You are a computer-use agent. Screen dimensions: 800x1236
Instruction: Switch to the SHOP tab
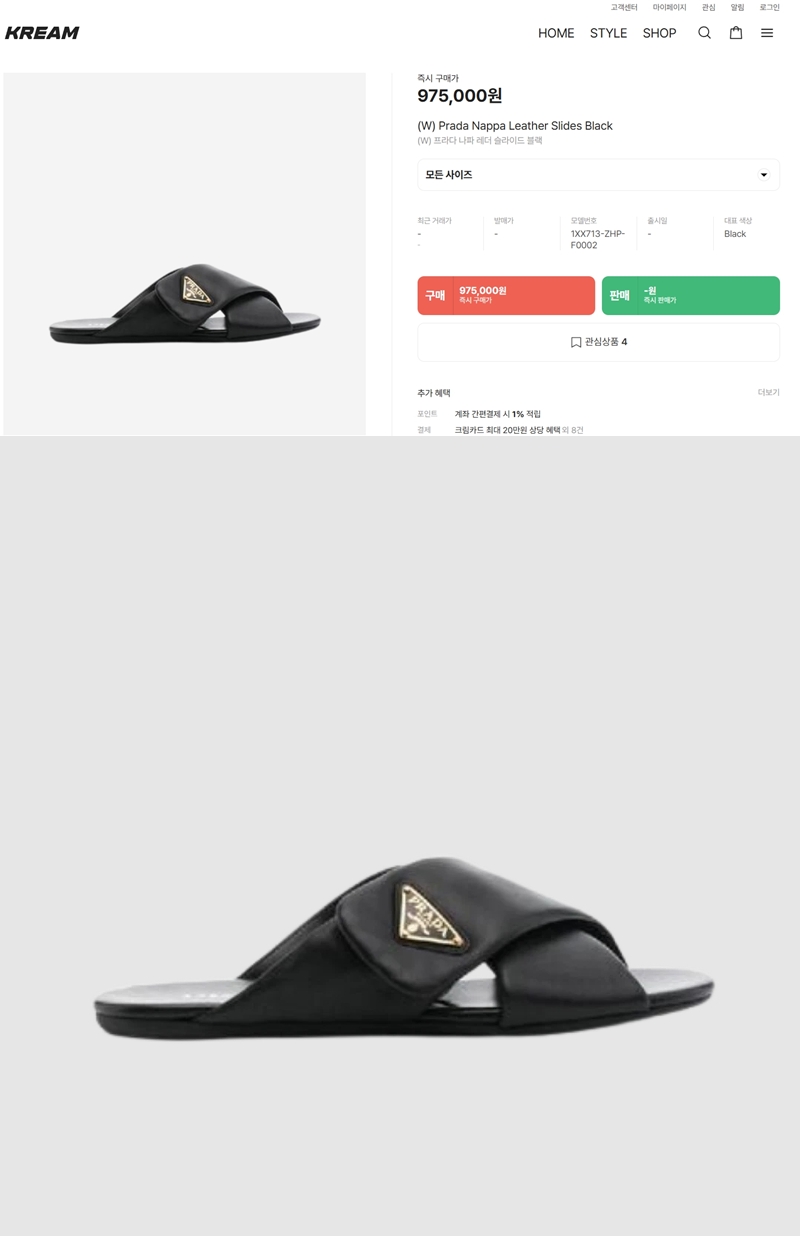pos(659,33)
